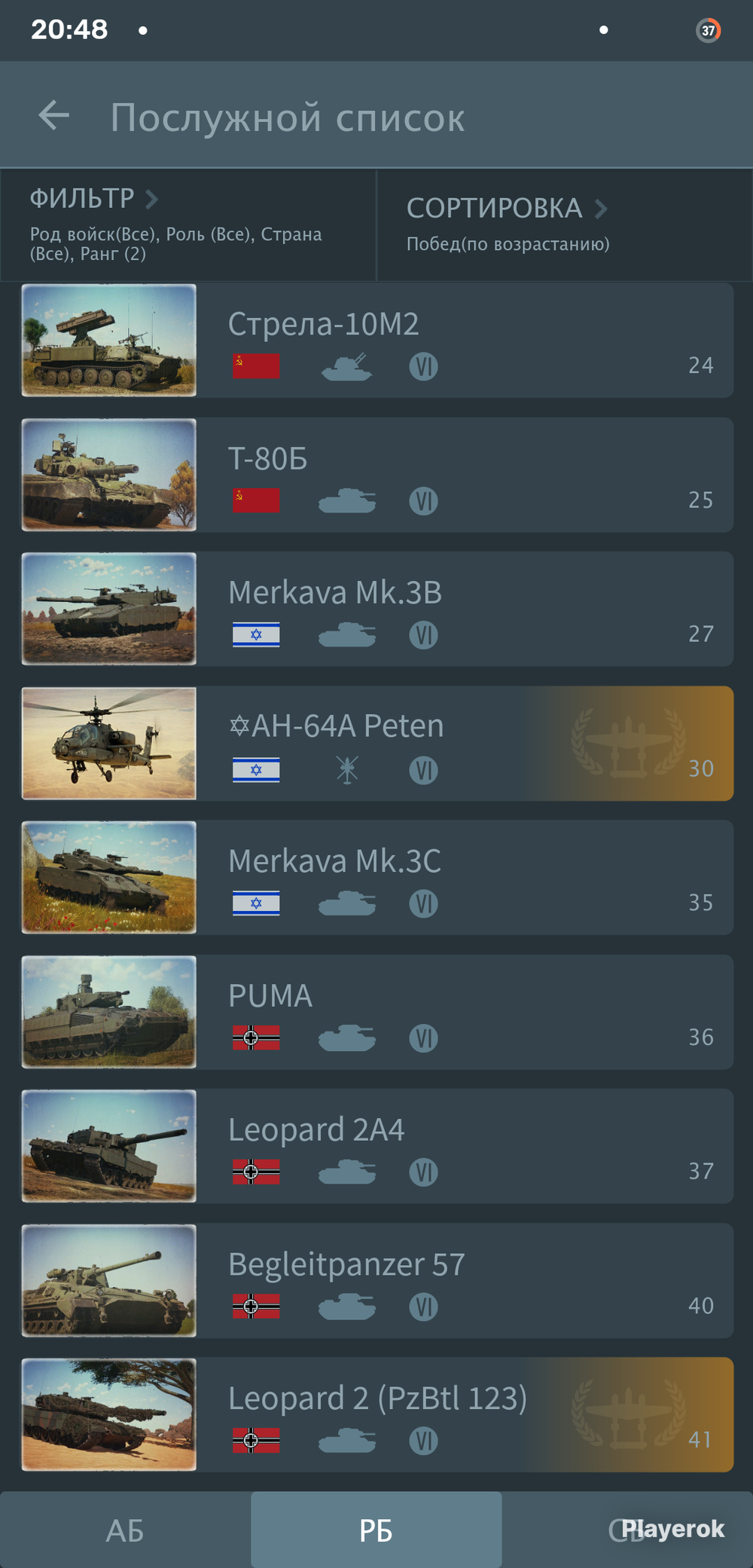The image size is (753, 1568).
Task: Open Merkava Mk.3C stats
Action: [377, 877]
